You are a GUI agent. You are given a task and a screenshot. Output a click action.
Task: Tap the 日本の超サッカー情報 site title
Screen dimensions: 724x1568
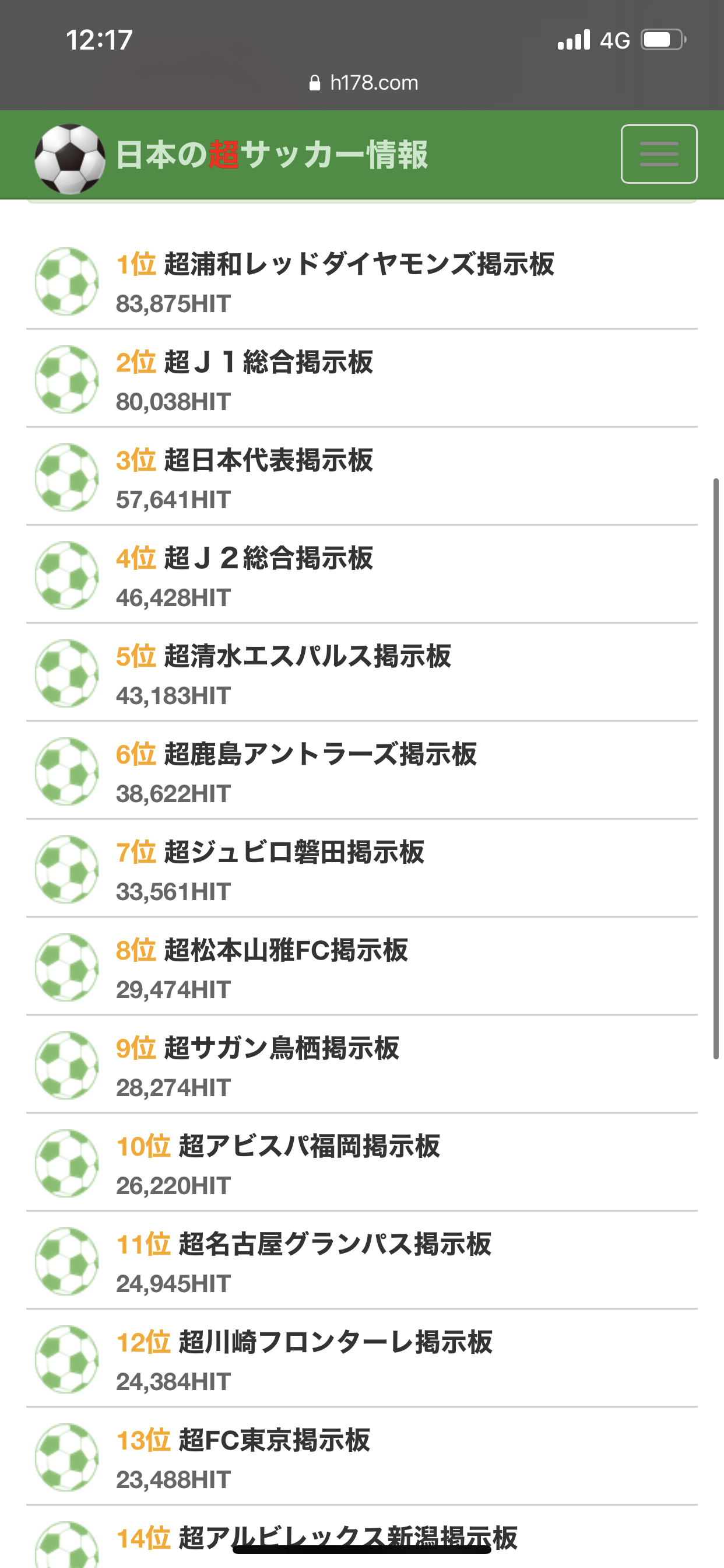point(271,155)
